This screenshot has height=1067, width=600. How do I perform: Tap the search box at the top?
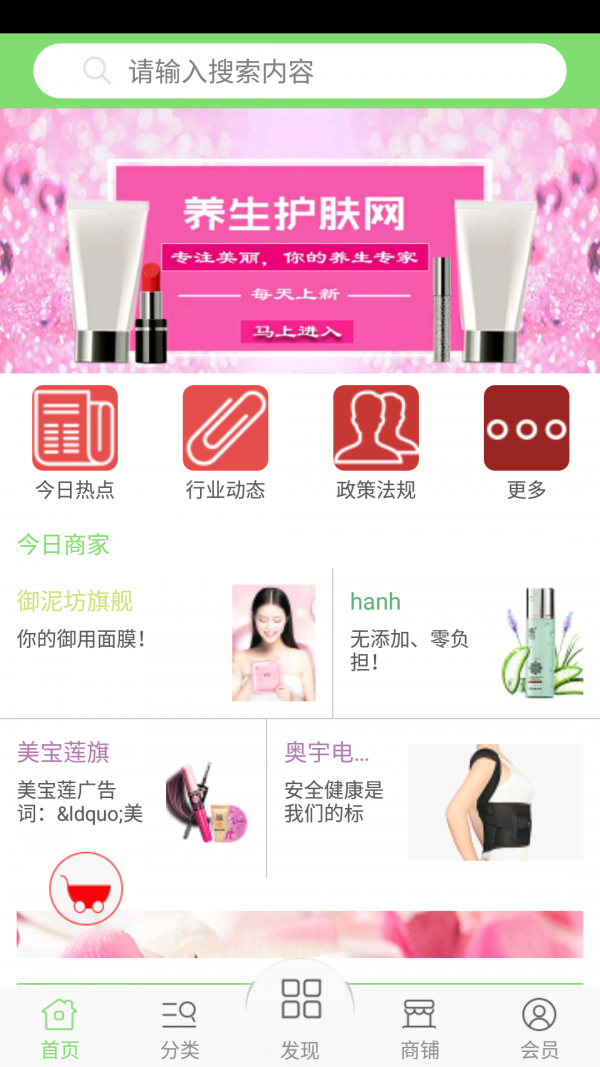coord(300,71)
